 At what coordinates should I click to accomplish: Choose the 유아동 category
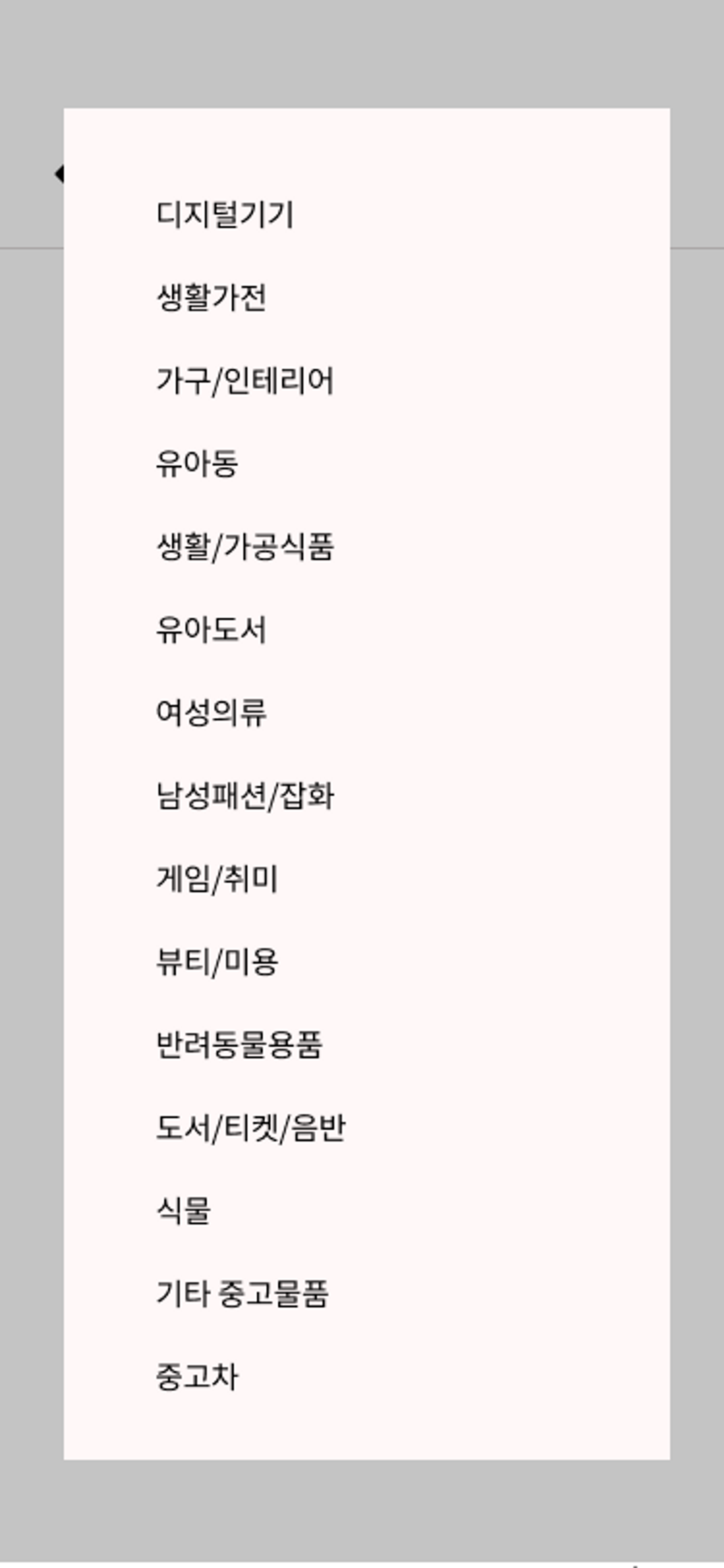click(x=198, y=463)
